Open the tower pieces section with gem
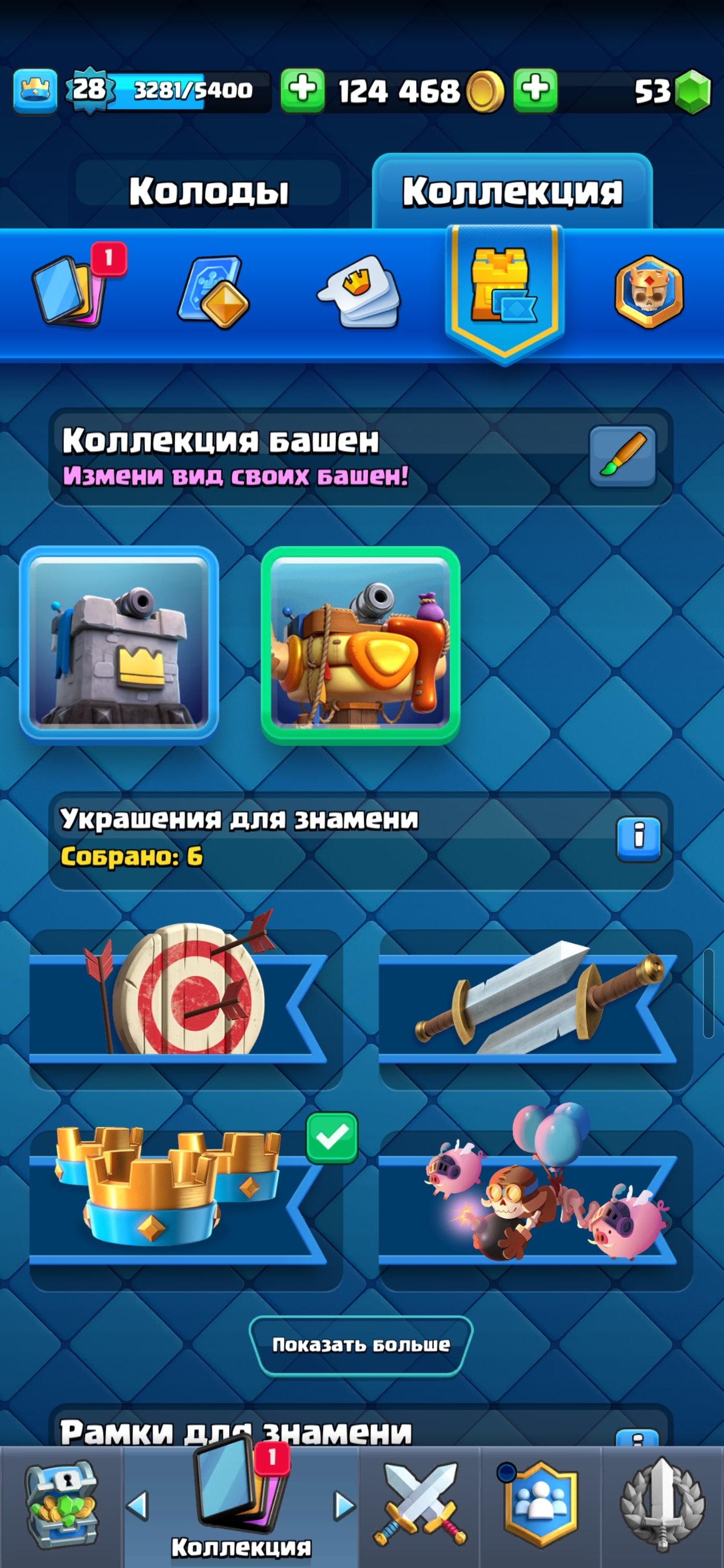The image size is (724, 1568). (214, 292)
